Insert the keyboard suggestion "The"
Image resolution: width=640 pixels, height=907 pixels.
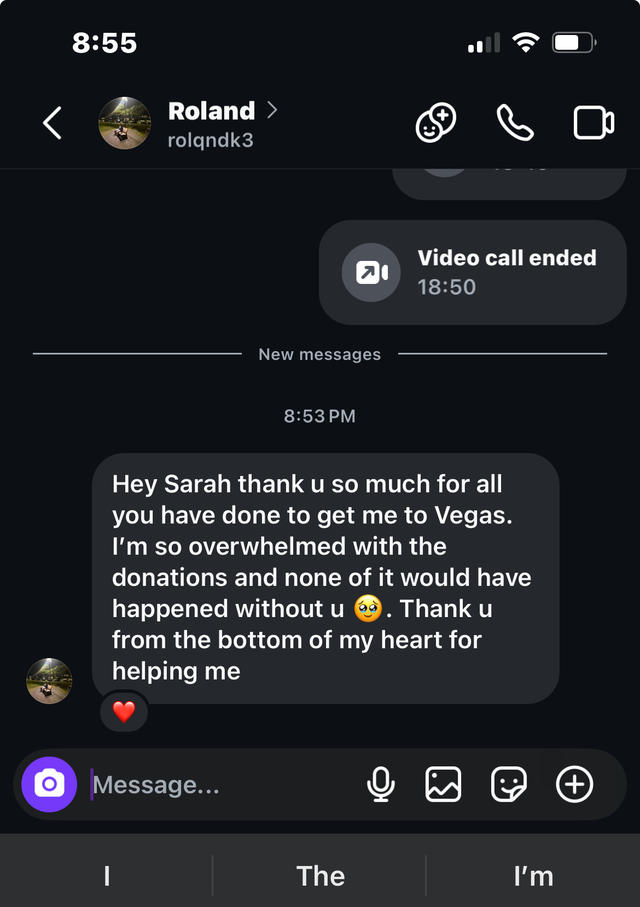point(320,876)
